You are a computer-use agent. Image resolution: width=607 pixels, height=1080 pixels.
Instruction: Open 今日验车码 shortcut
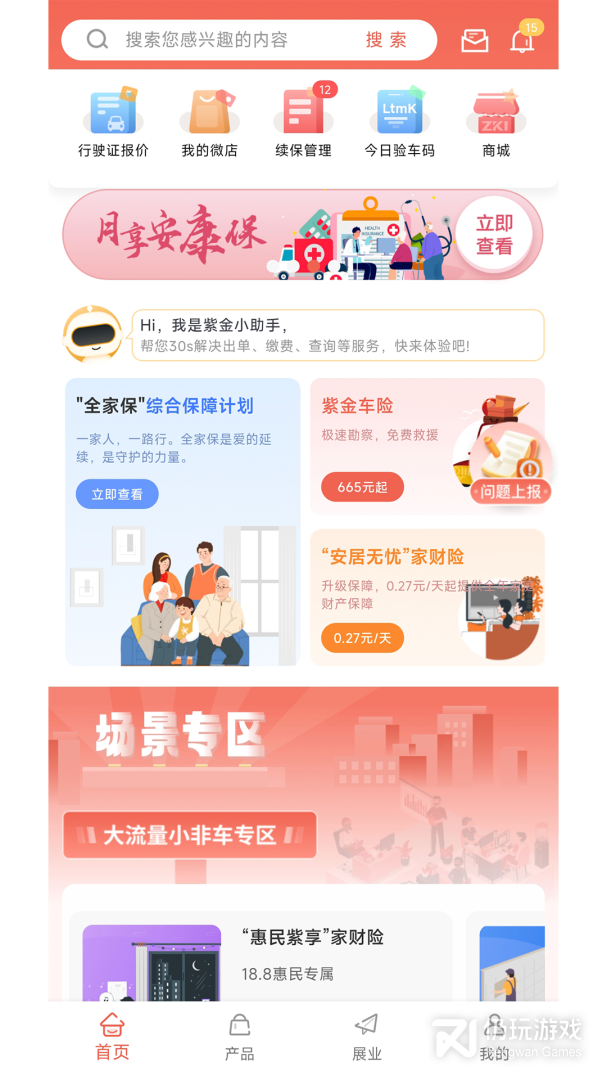399,124
